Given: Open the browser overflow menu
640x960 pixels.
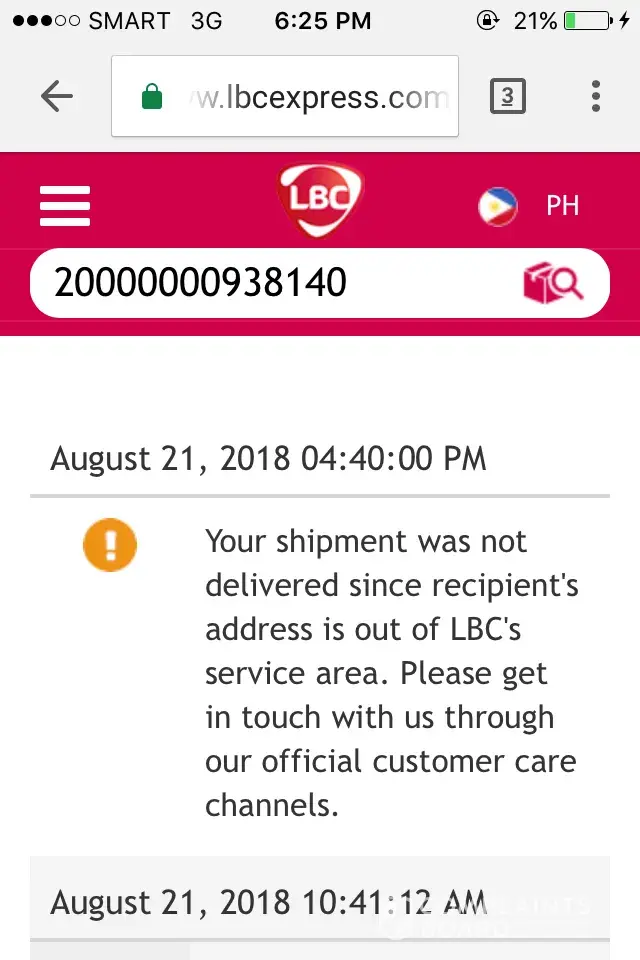Looking at the screenshot, I should click(596, 96).
